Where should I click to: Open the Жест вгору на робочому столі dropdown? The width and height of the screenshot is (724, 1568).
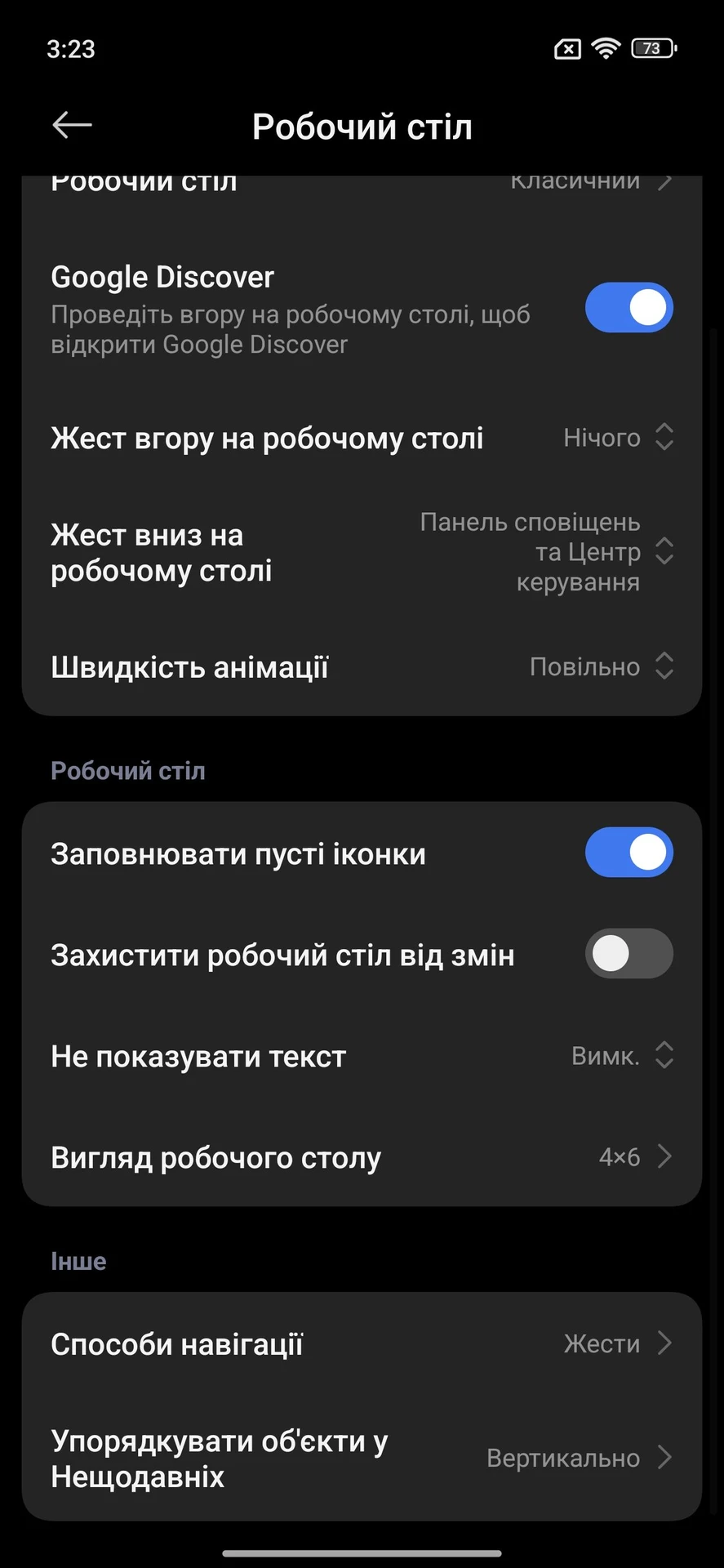coord(617,438)
